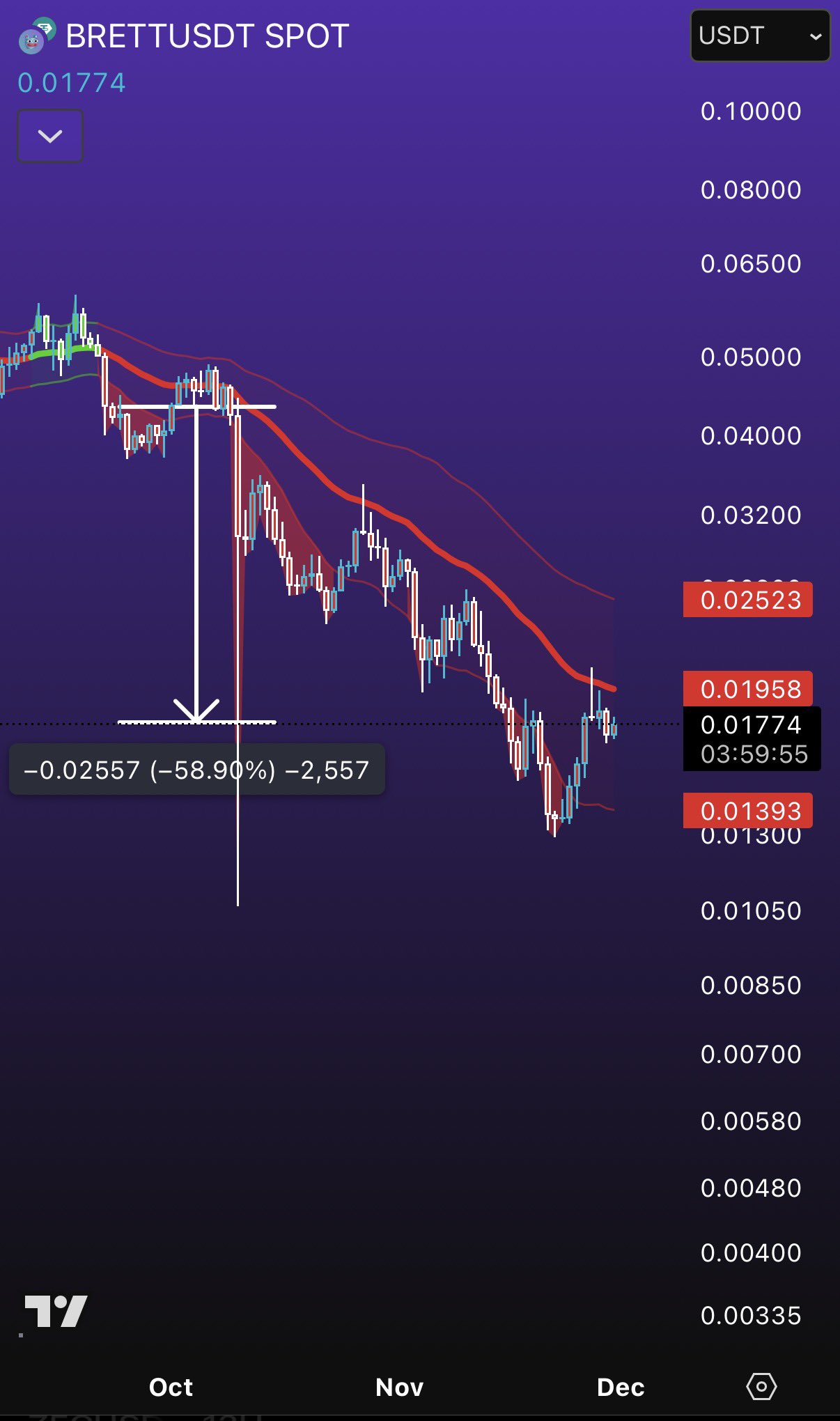
Task: Expand the indicator legend chevron
Action: point(50,136)
